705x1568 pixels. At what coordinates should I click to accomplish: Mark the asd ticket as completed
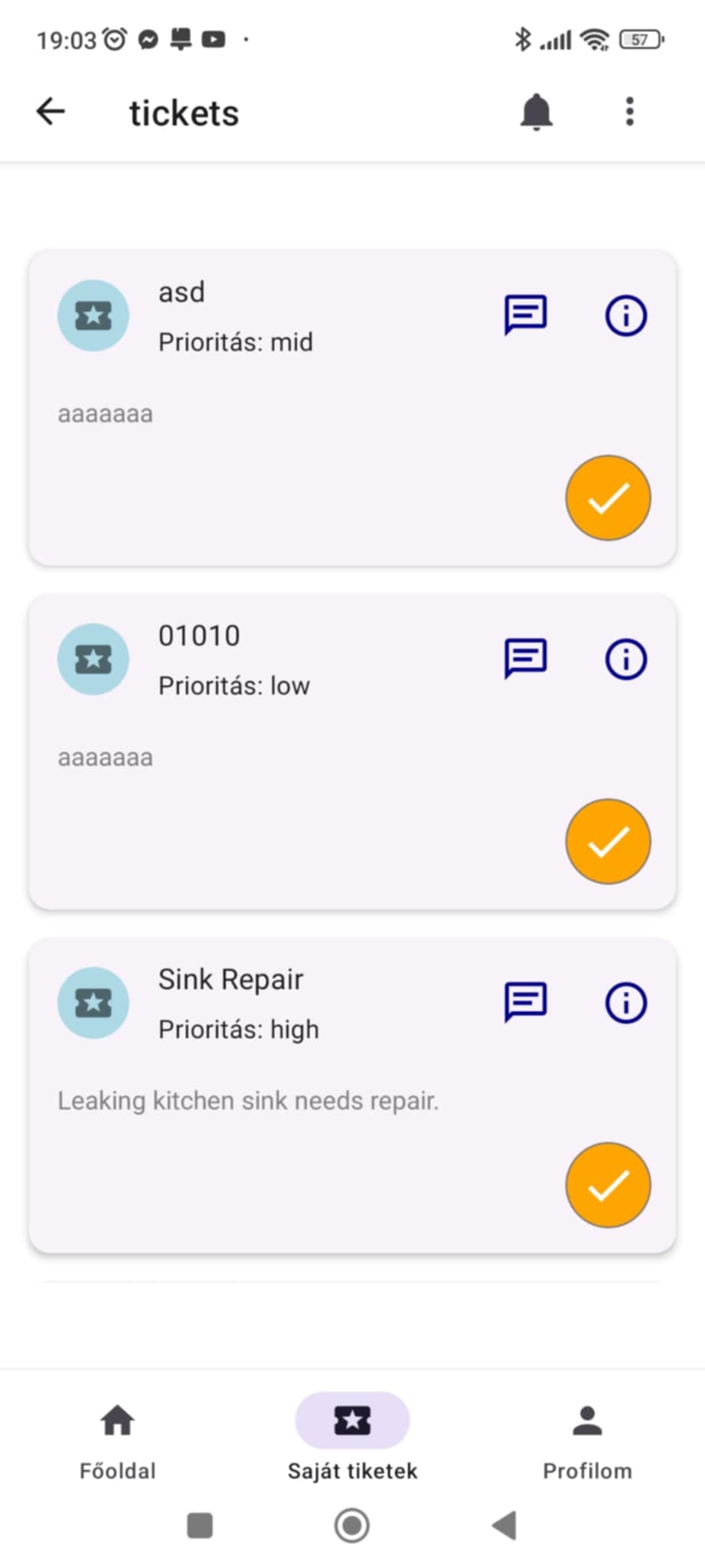(x=607, y=498)
